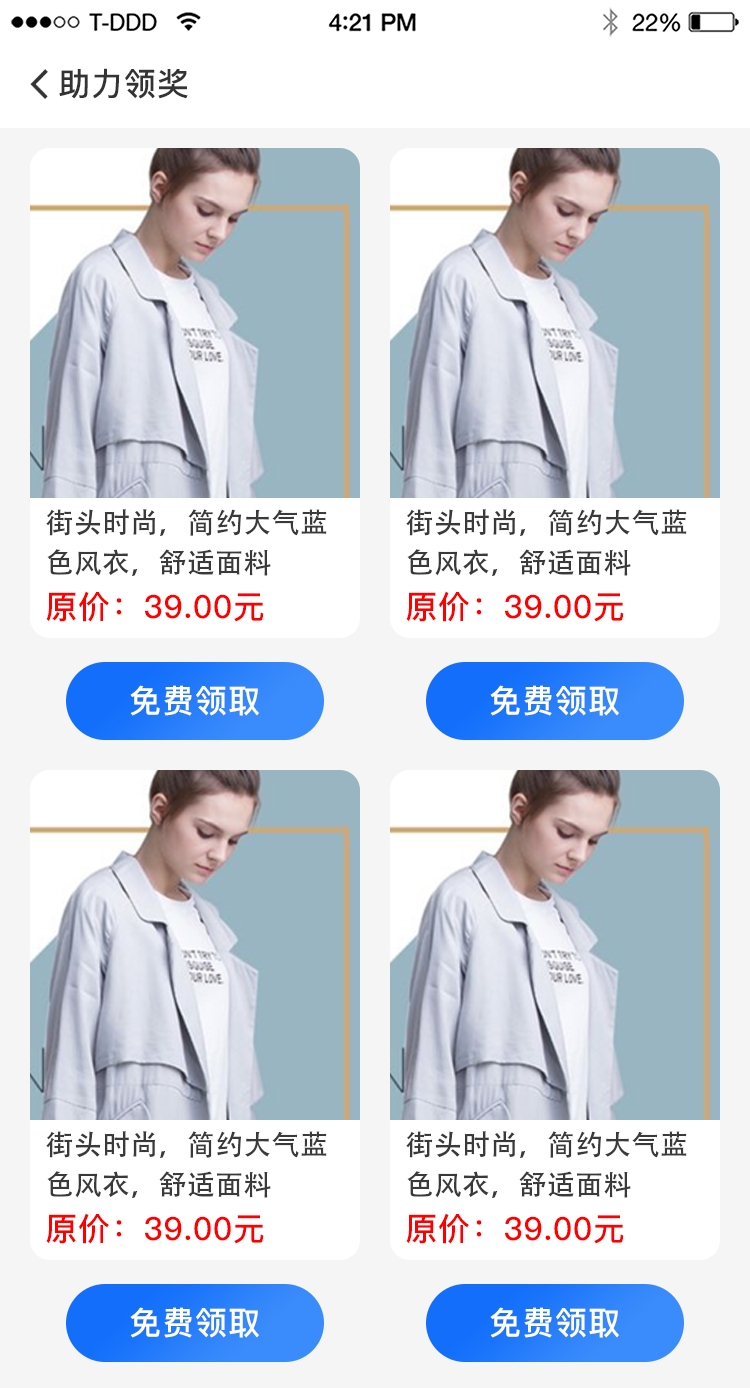Claim the fourth product with 免费领取

tap(555, 1323)
